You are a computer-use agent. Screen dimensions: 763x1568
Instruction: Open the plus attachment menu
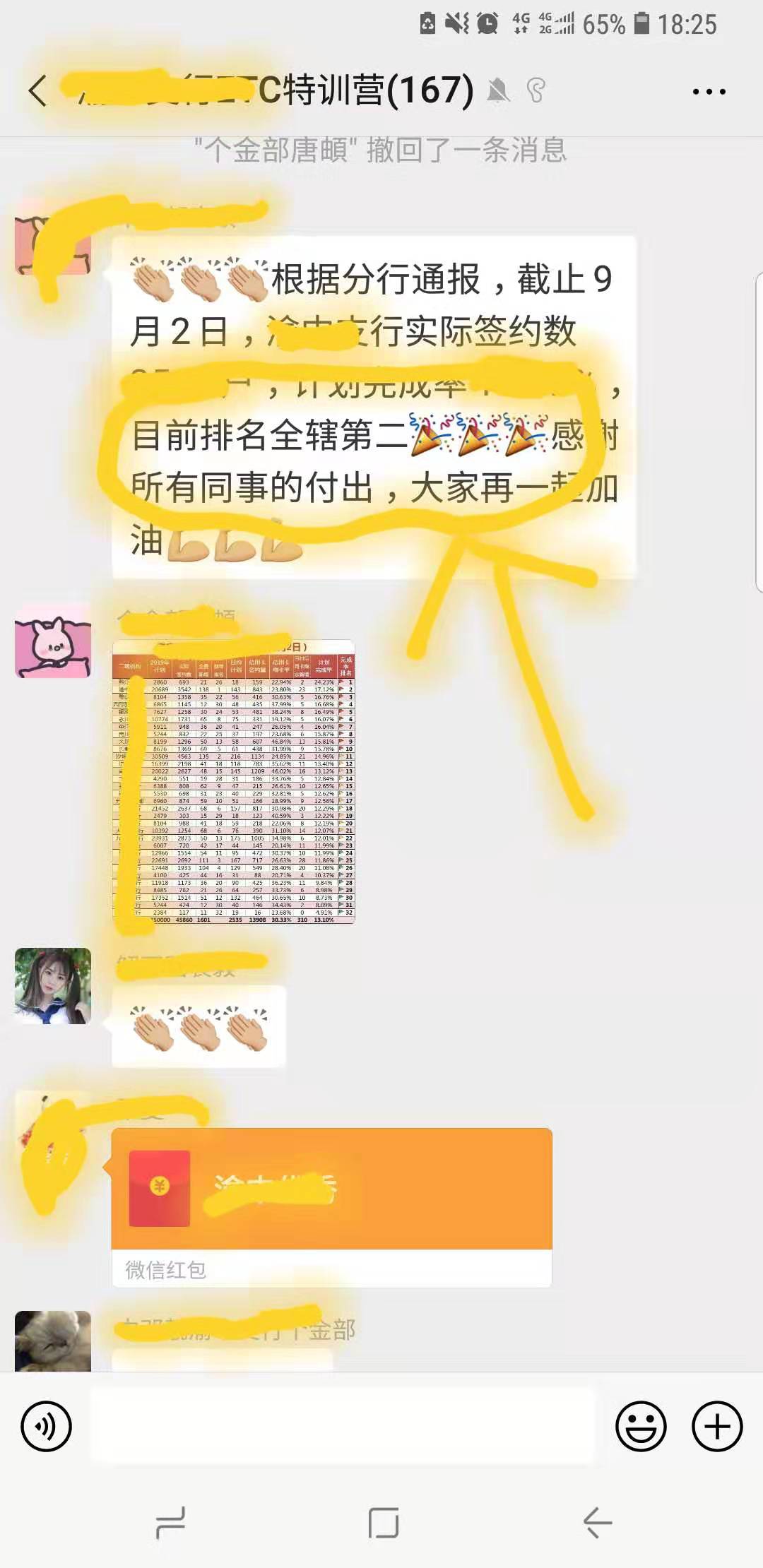click(x=716, y=1426)
